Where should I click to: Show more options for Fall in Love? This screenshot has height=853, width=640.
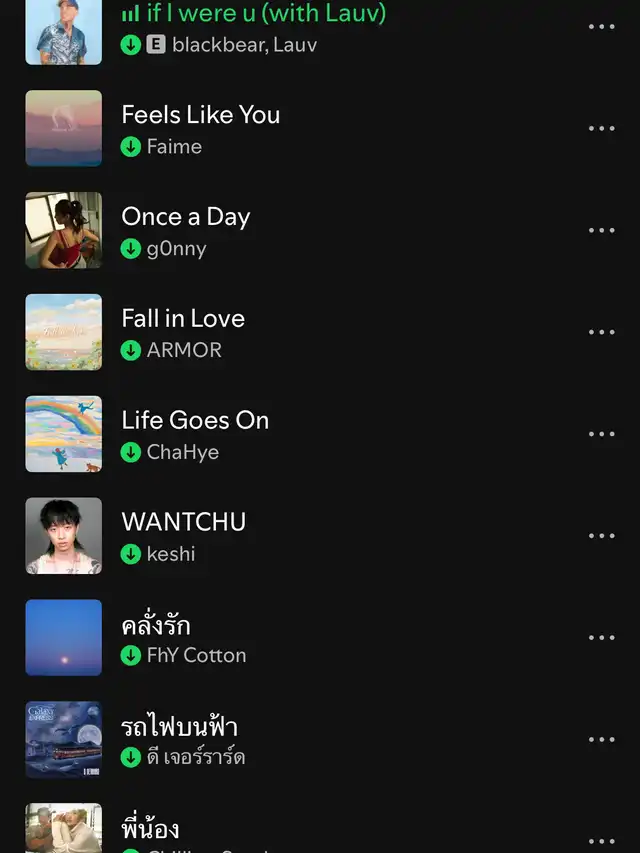point(601,332)
